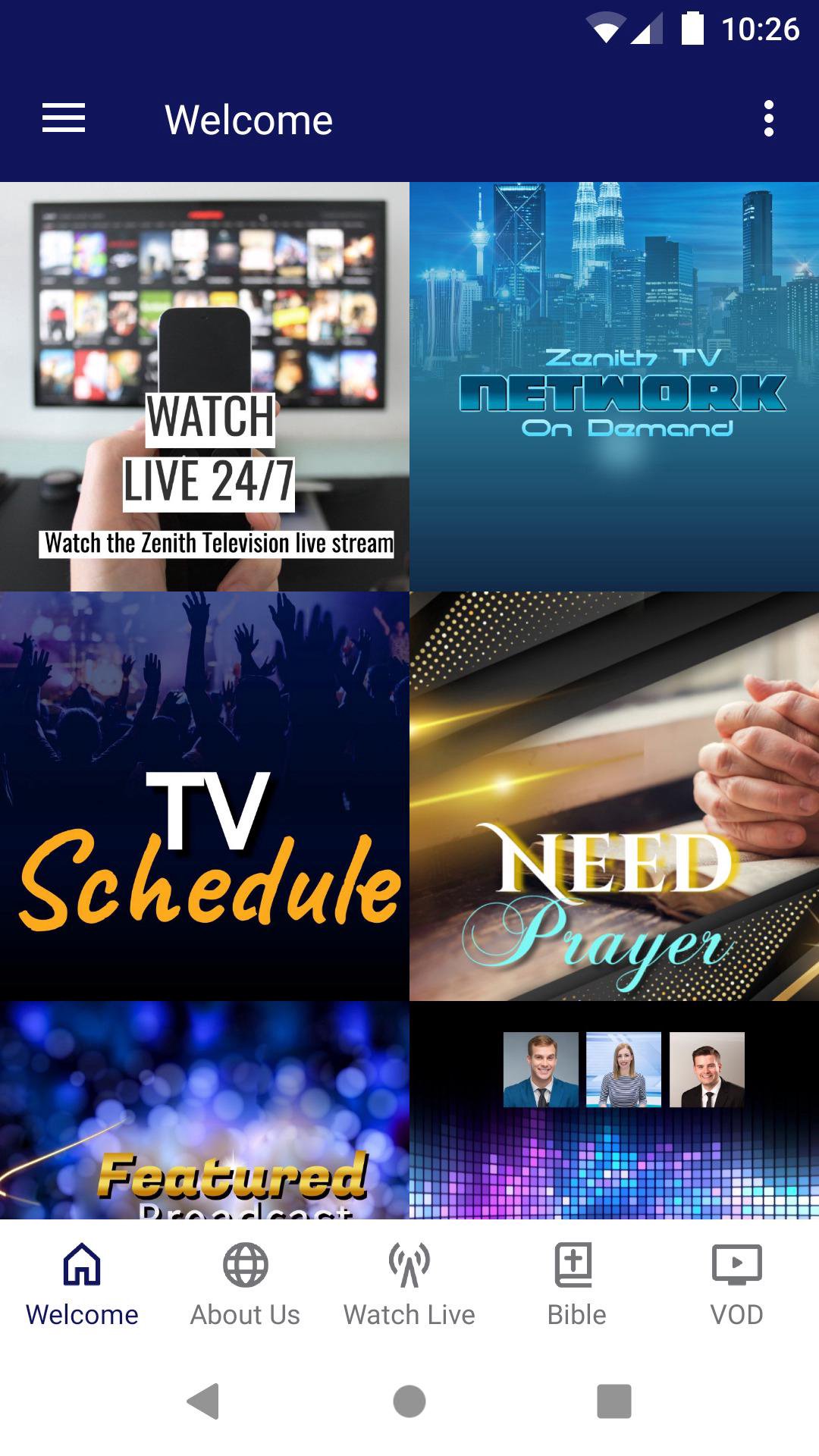Open the Need Prayer tile
The width and height of the screenshot is (819, 1456).
tap(614, 796)
